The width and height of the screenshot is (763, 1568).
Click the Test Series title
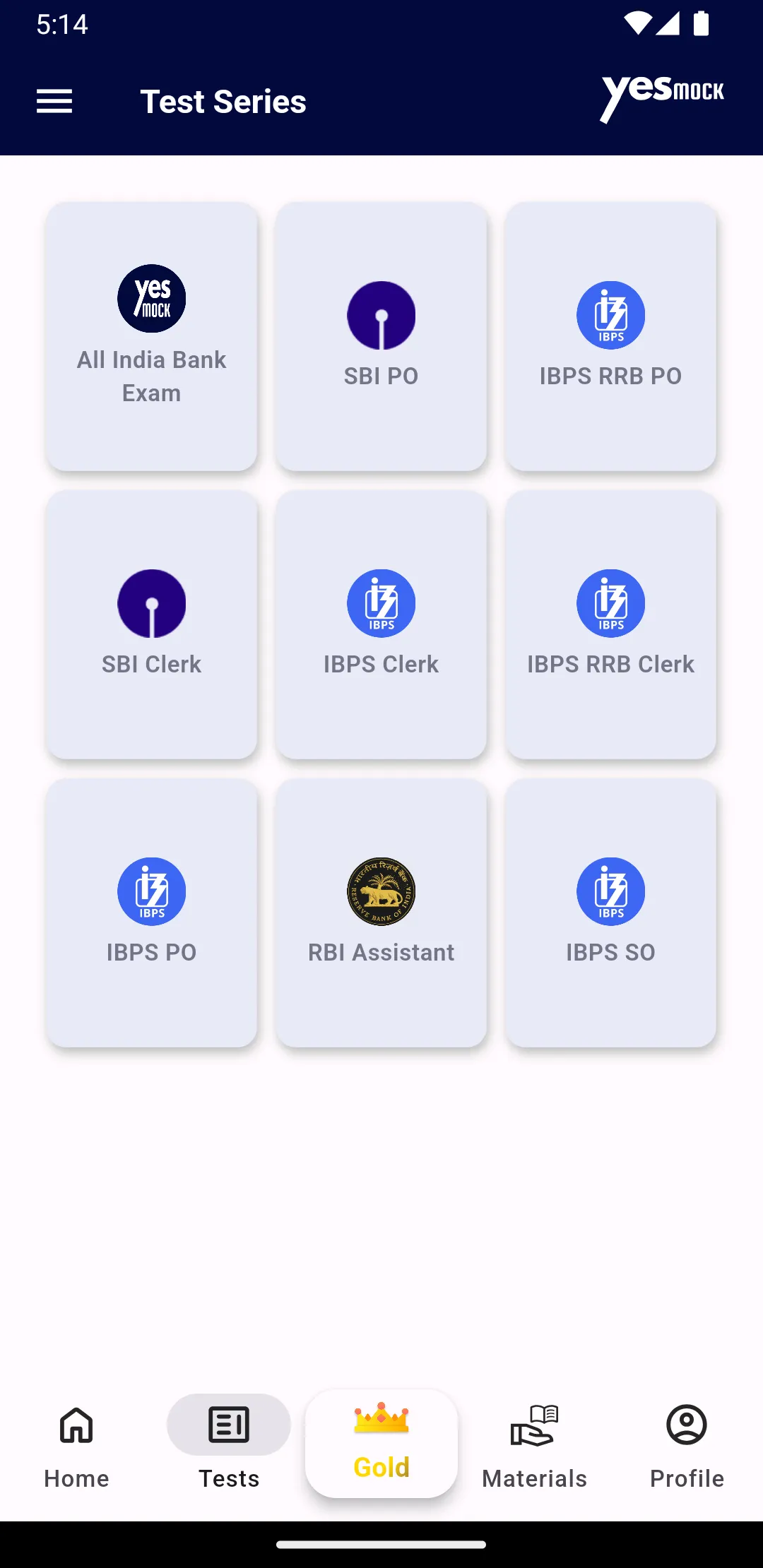coord(223,102)
